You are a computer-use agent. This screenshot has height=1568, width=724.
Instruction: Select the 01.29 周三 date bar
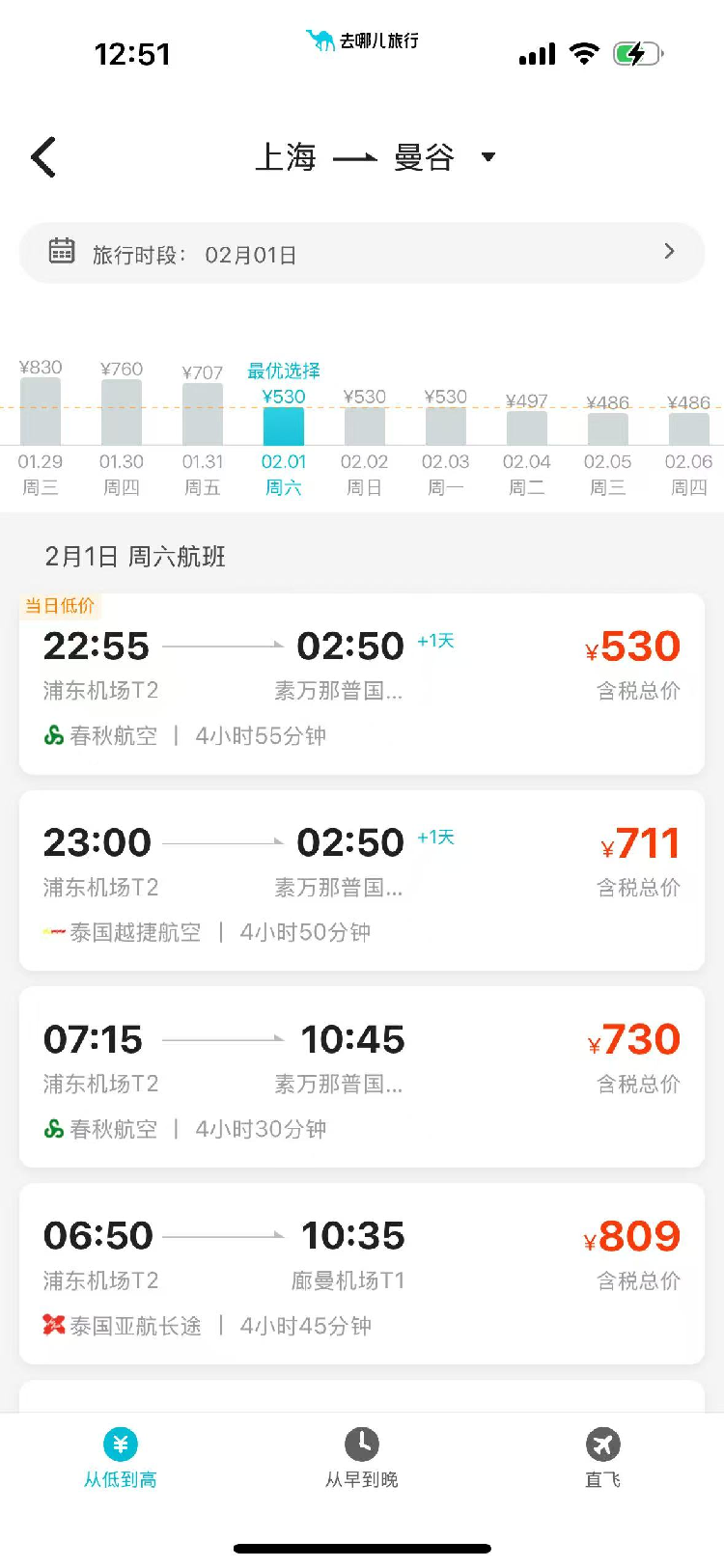coord(40,426)
